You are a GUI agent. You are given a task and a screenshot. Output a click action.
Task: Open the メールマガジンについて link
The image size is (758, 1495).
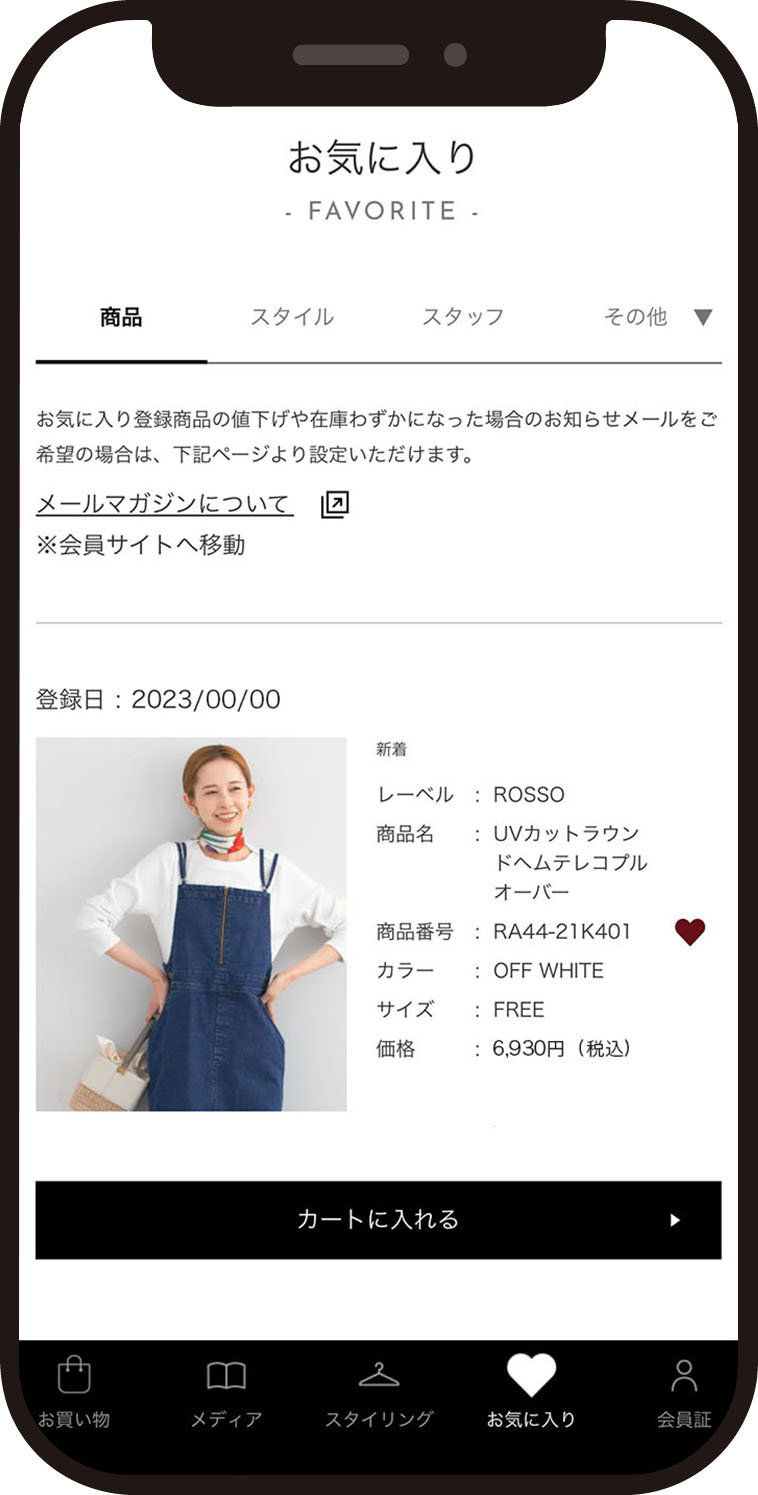point(165,504)
